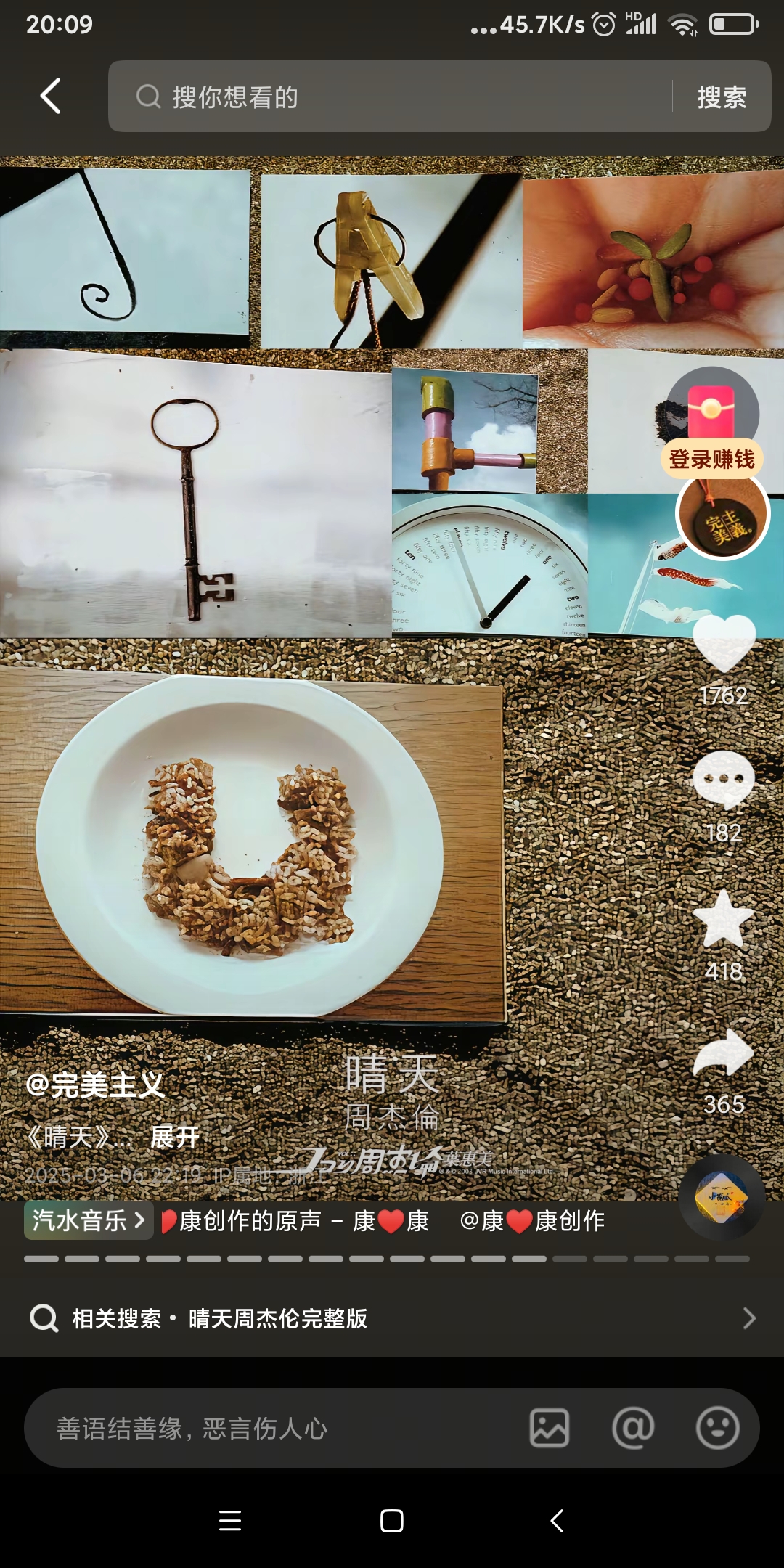
Task: Attach an image to the comment
Action: tap(550, 1429)
